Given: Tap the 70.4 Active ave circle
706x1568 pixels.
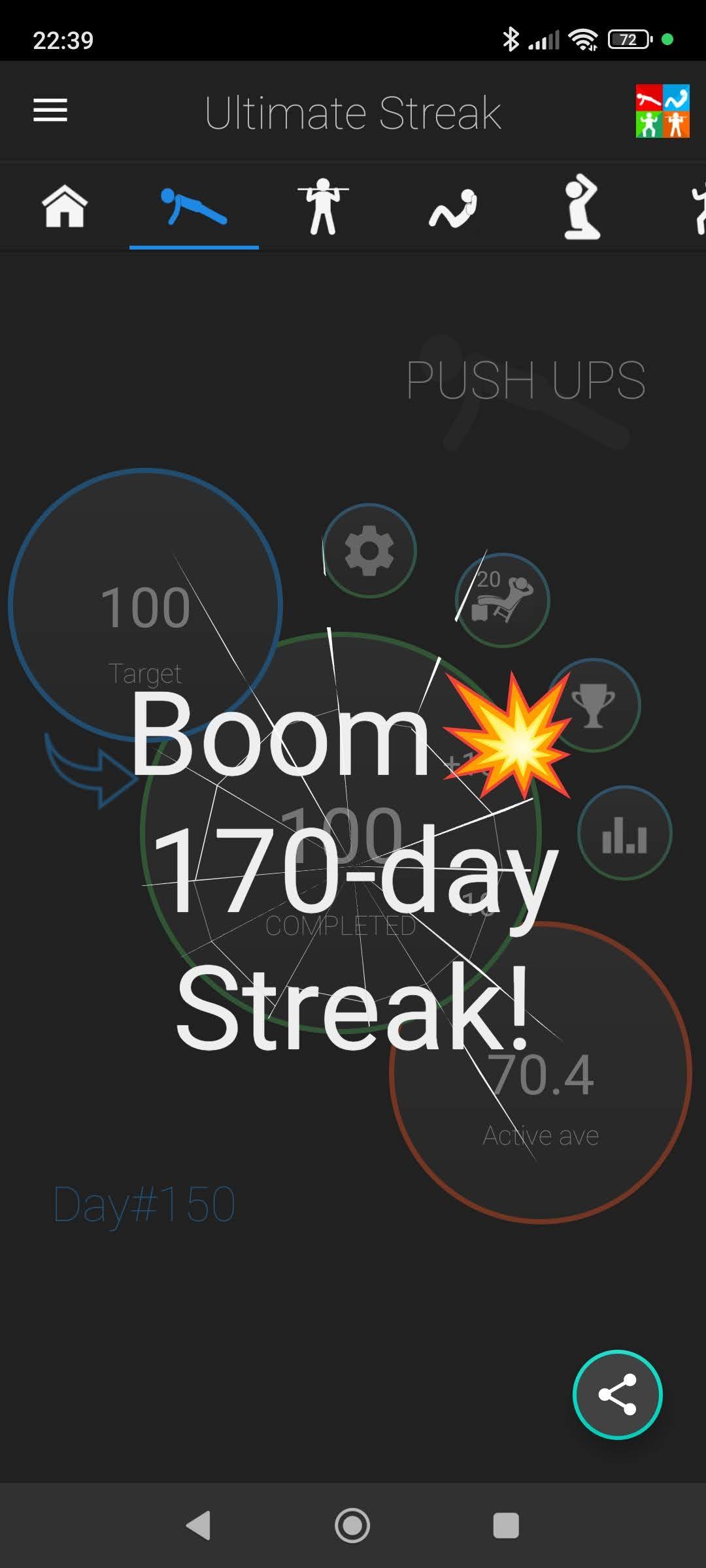Looking at the screenshot, I should (541, 1072).
